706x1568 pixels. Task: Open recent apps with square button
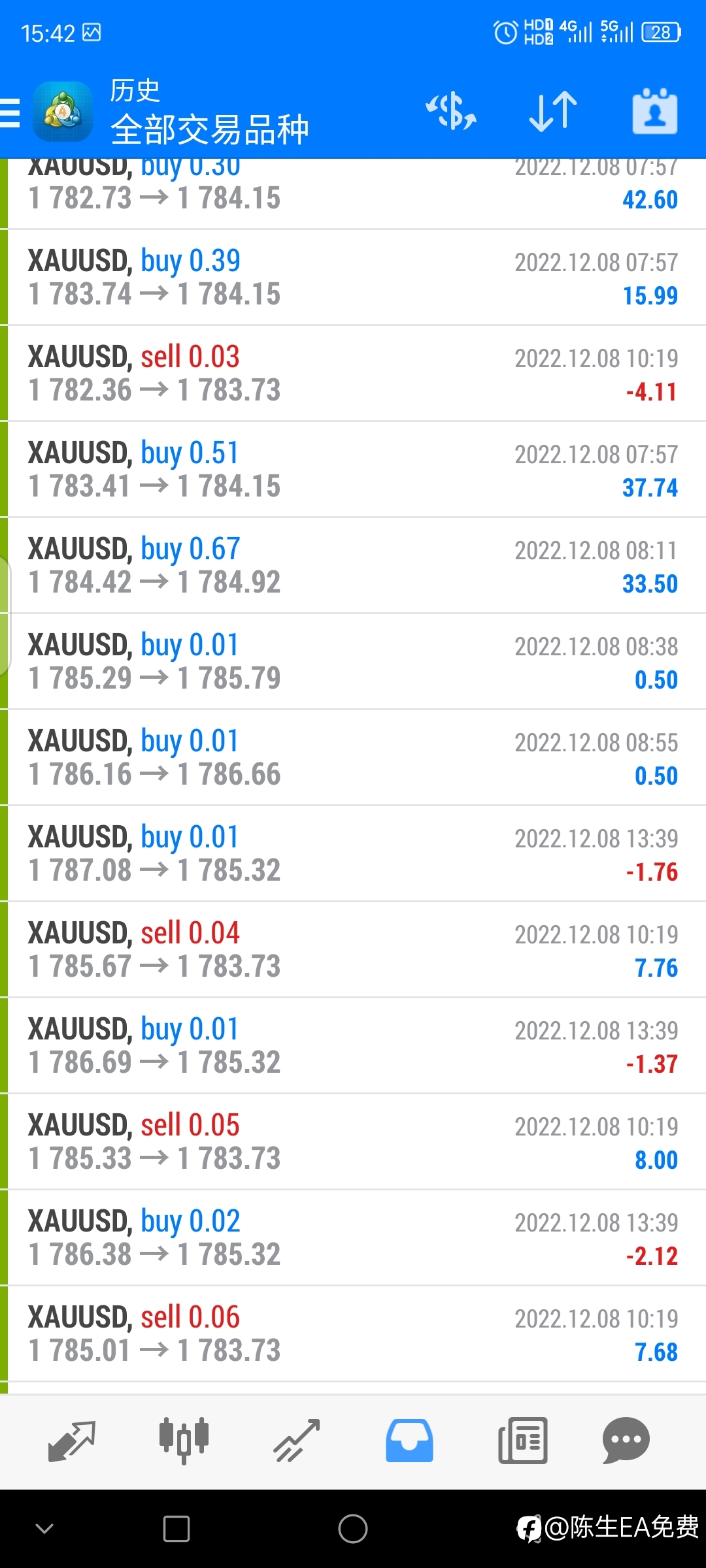[x=176, y=1529]
